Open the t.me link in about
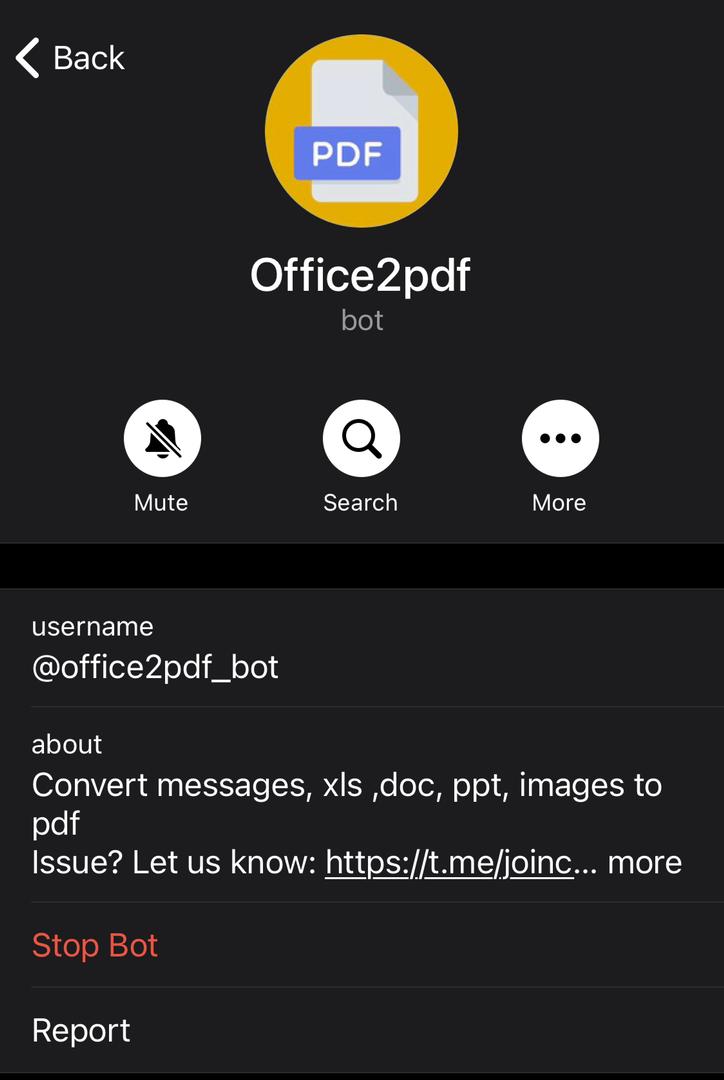The height and width of the screenshot is (1080, 724). tap(450, 862)
